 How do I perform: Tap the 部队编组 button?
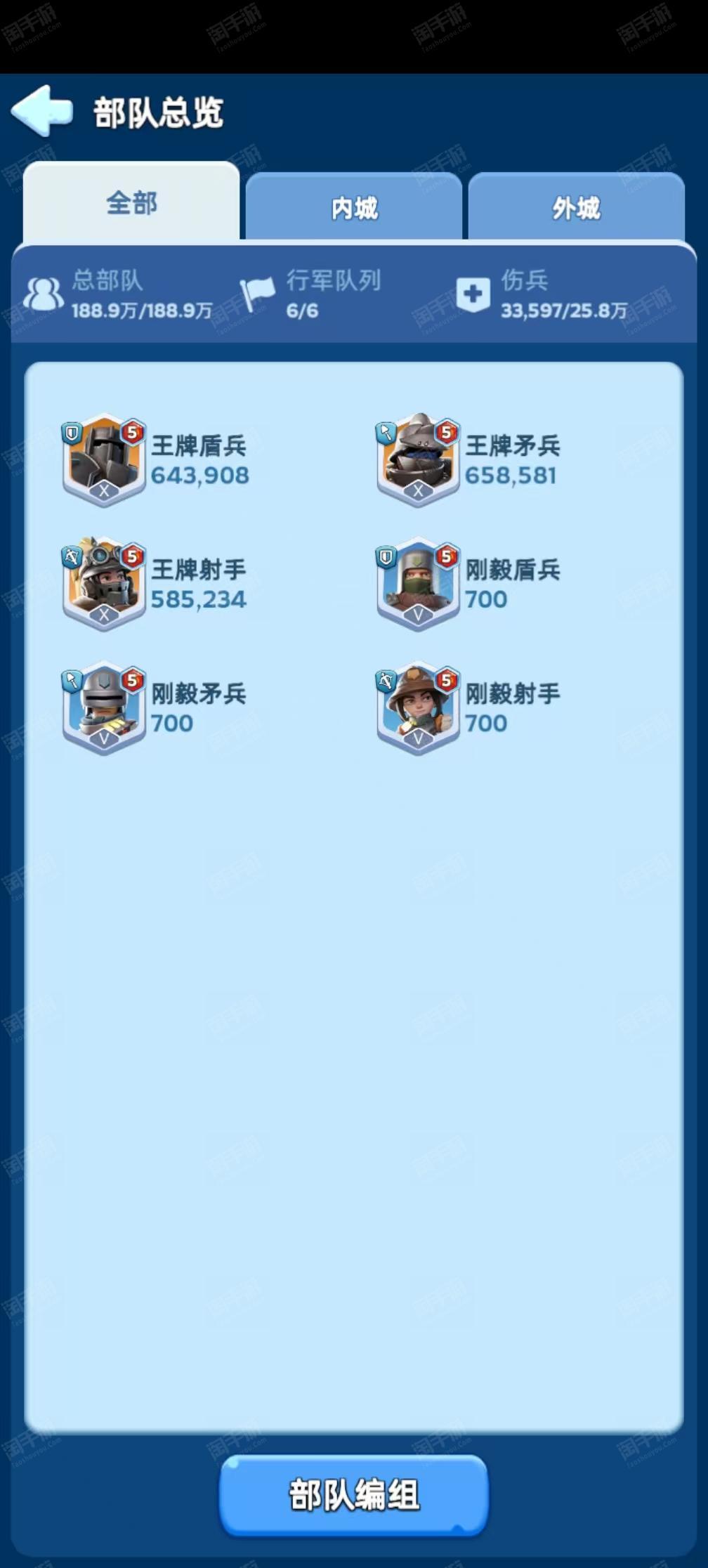(x=354, y=1495)
